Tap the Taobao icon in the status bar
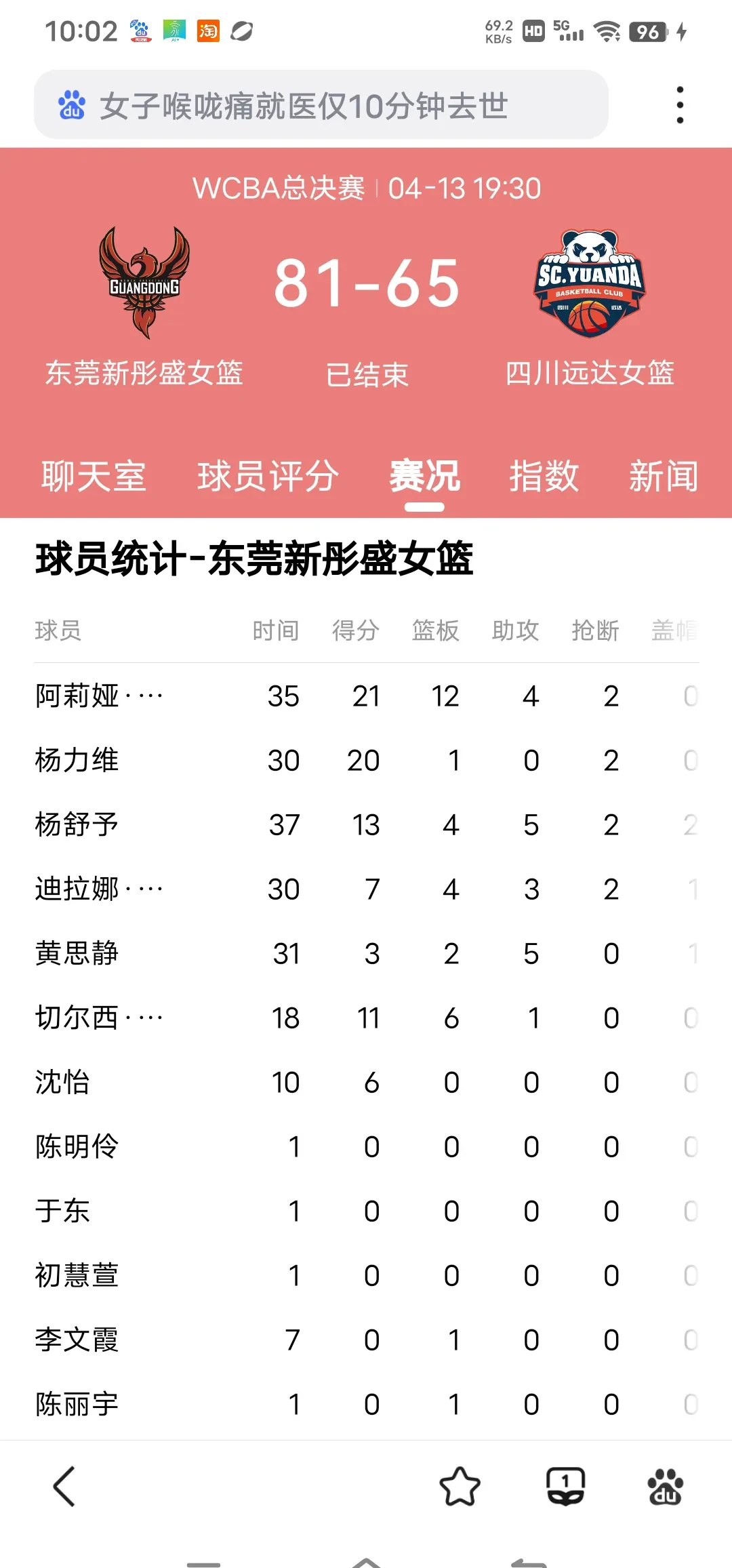 pos(208,31)
